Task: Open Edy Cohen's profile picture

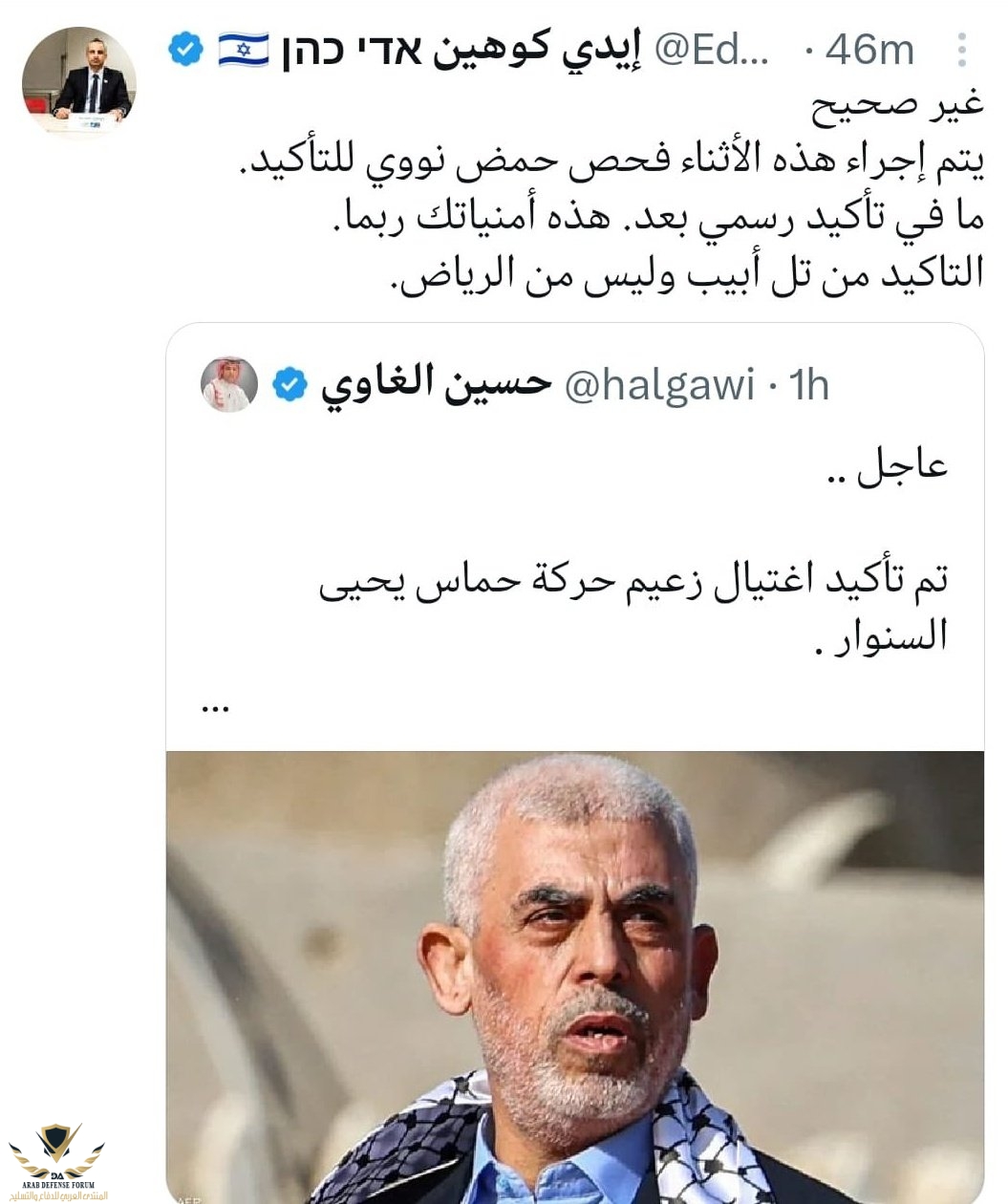Action: pos(79,82)
